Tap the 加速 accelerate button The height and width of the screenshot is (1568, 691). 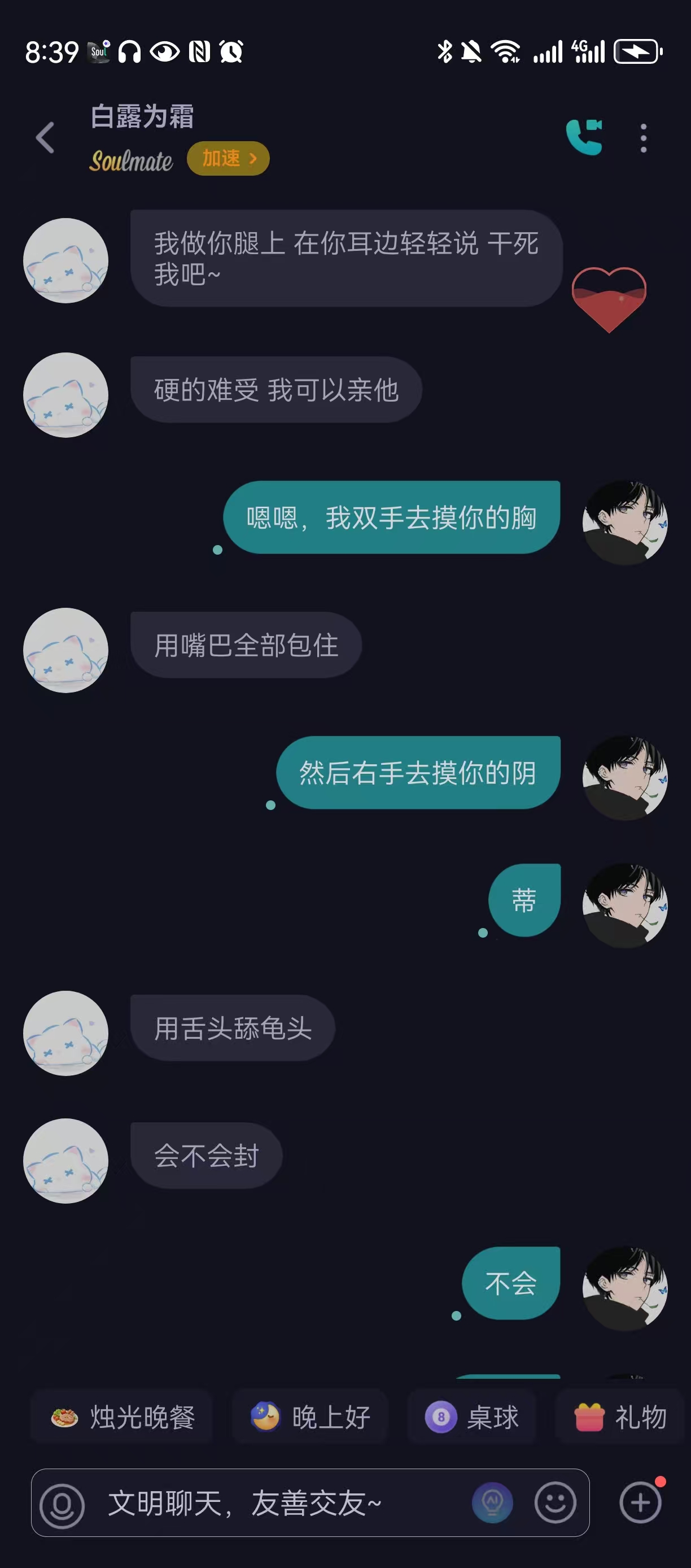228,159
